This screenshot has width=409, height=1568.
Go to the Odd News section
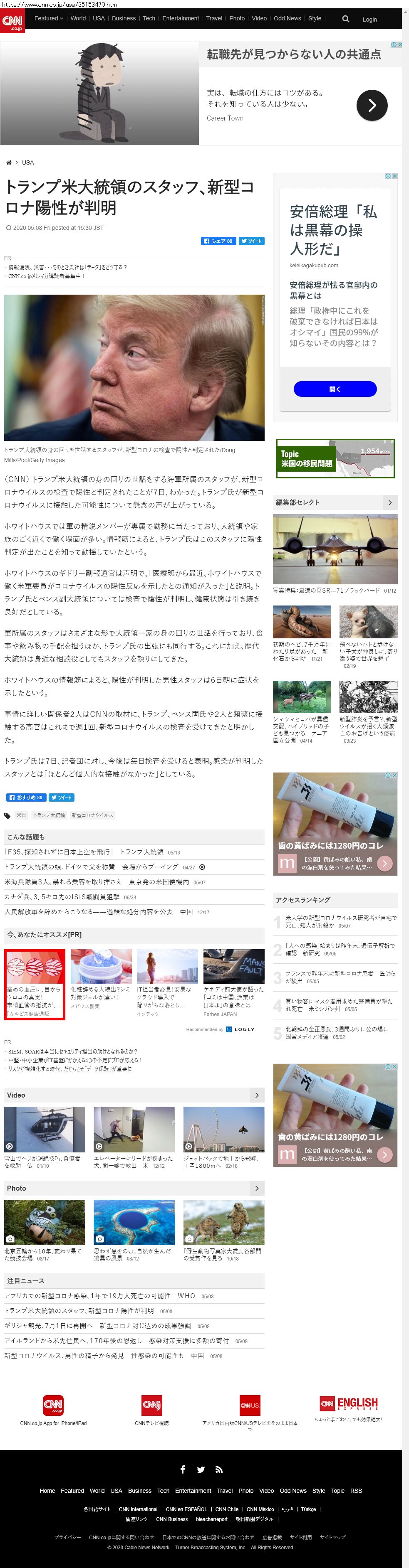287,18
